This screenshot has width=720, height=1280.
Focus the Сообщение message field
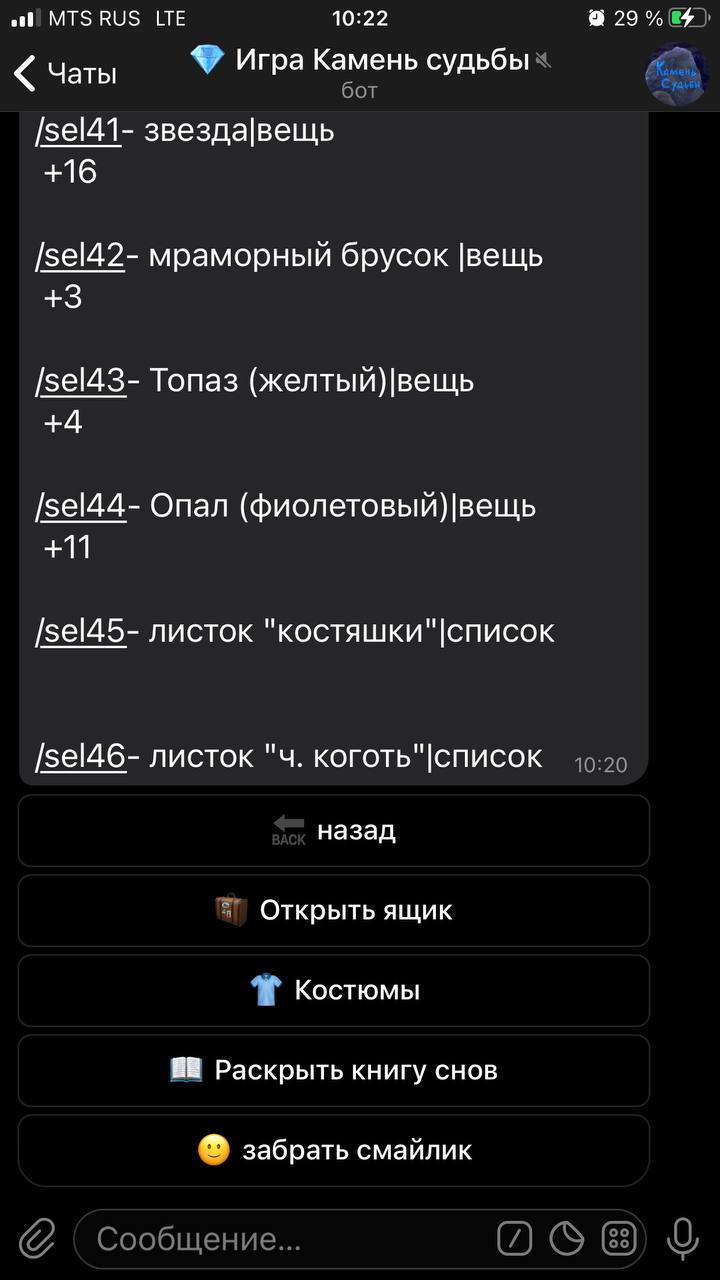(280, 1240)
